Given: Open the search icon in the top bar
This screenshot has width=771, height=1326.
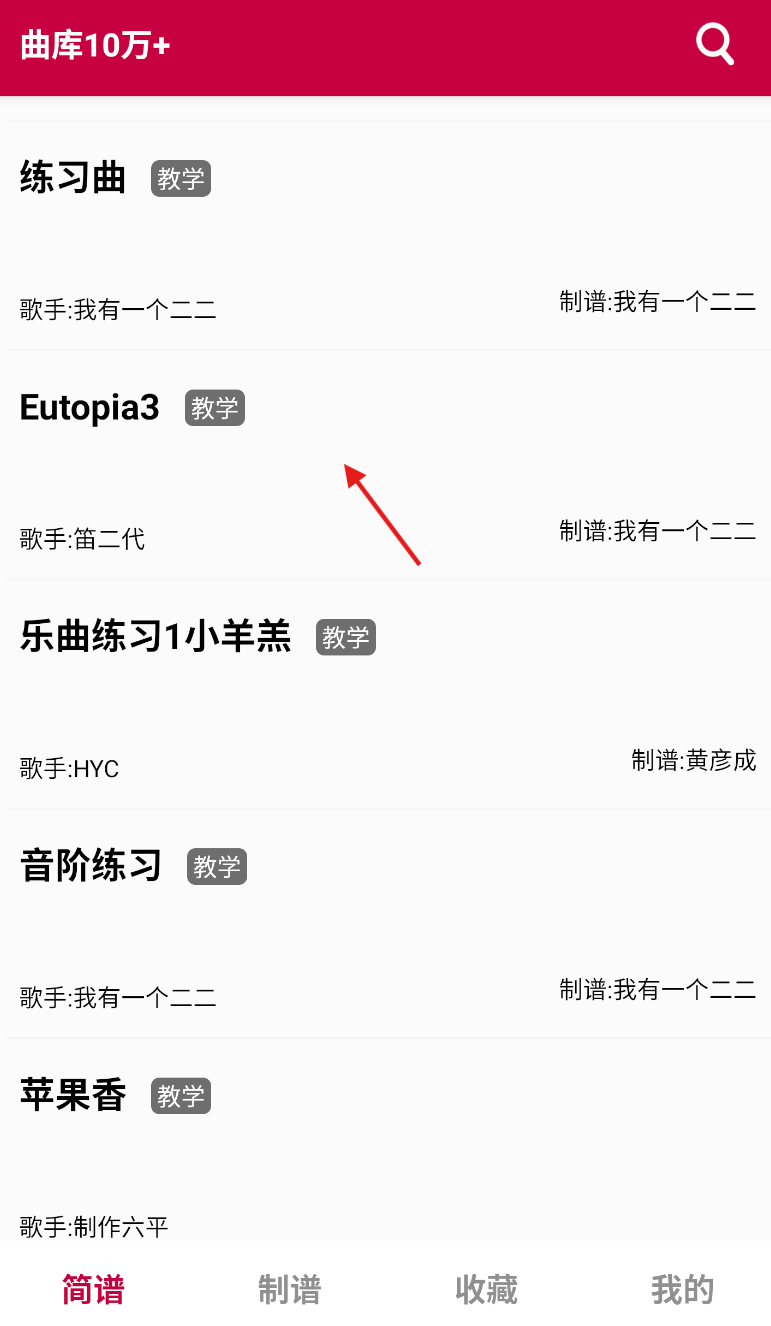Looking at the screenshot, I should [714, 45].
